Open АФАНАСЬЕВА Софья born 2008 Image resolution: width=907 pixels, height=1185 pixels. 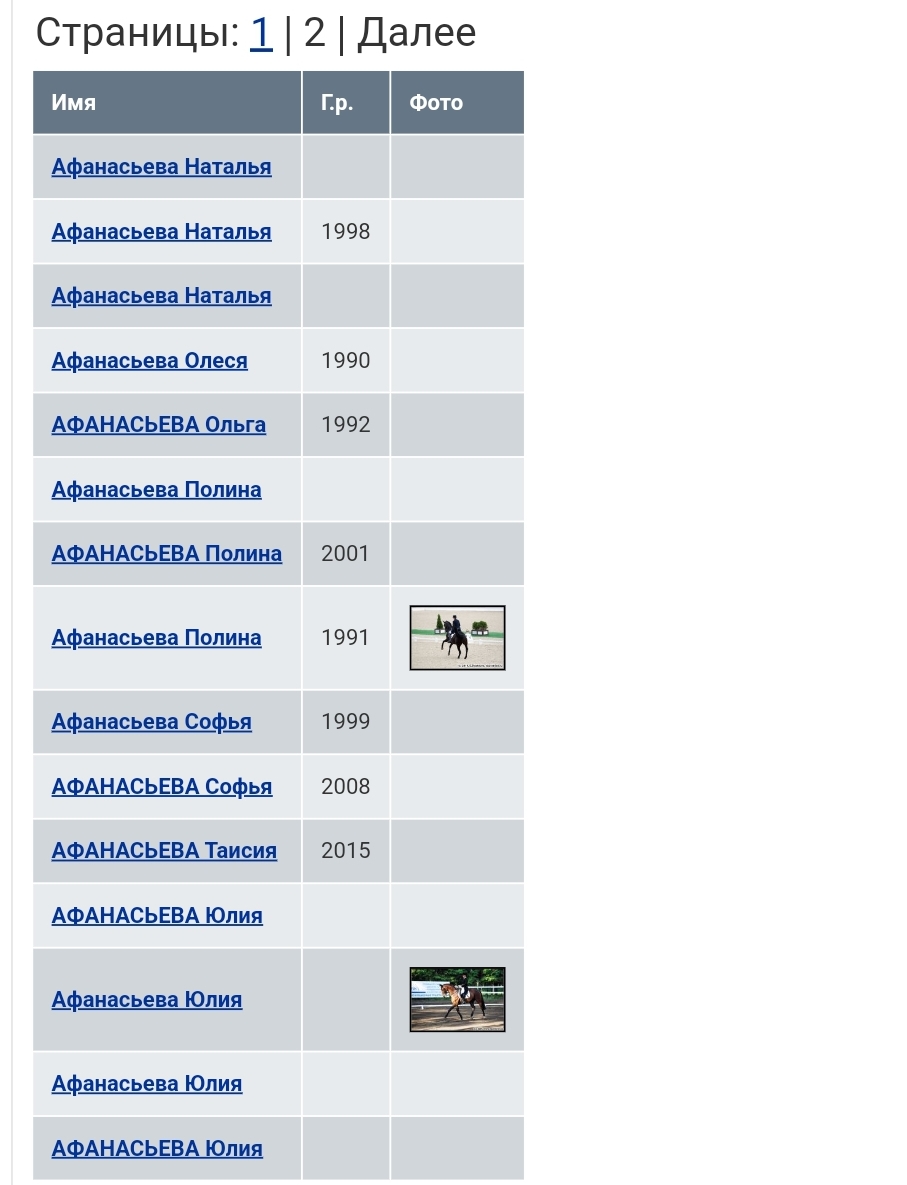161,786
